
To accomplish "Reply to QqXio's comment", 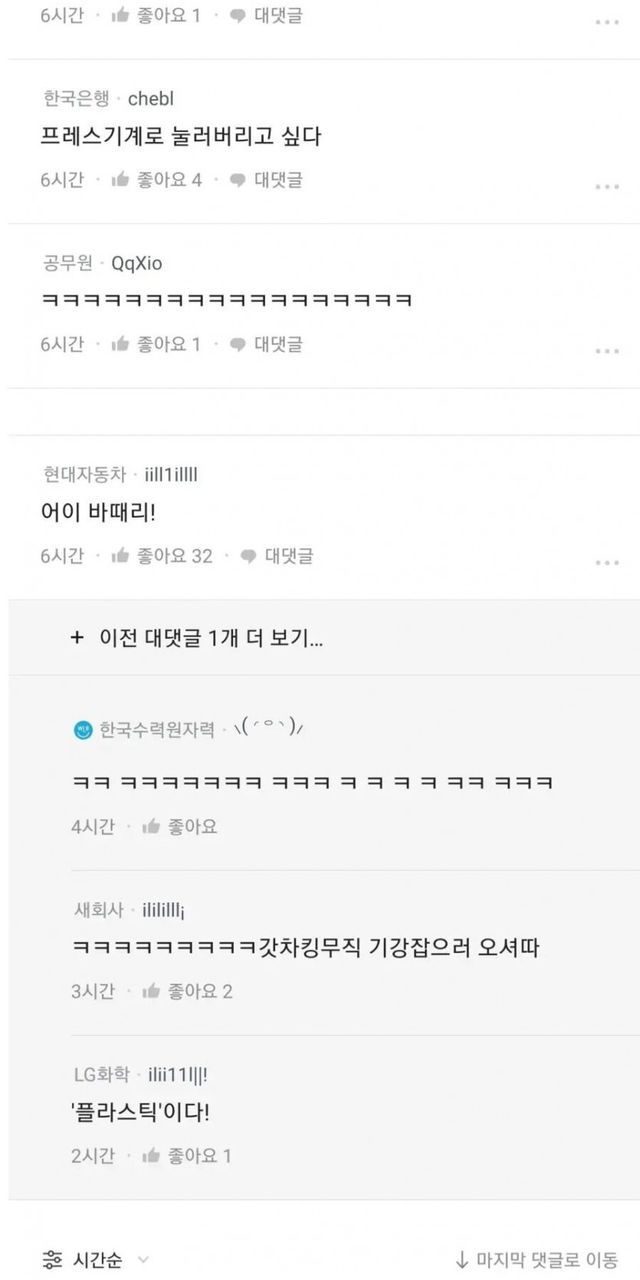I will pyautogui.click(x=266, y=344).
